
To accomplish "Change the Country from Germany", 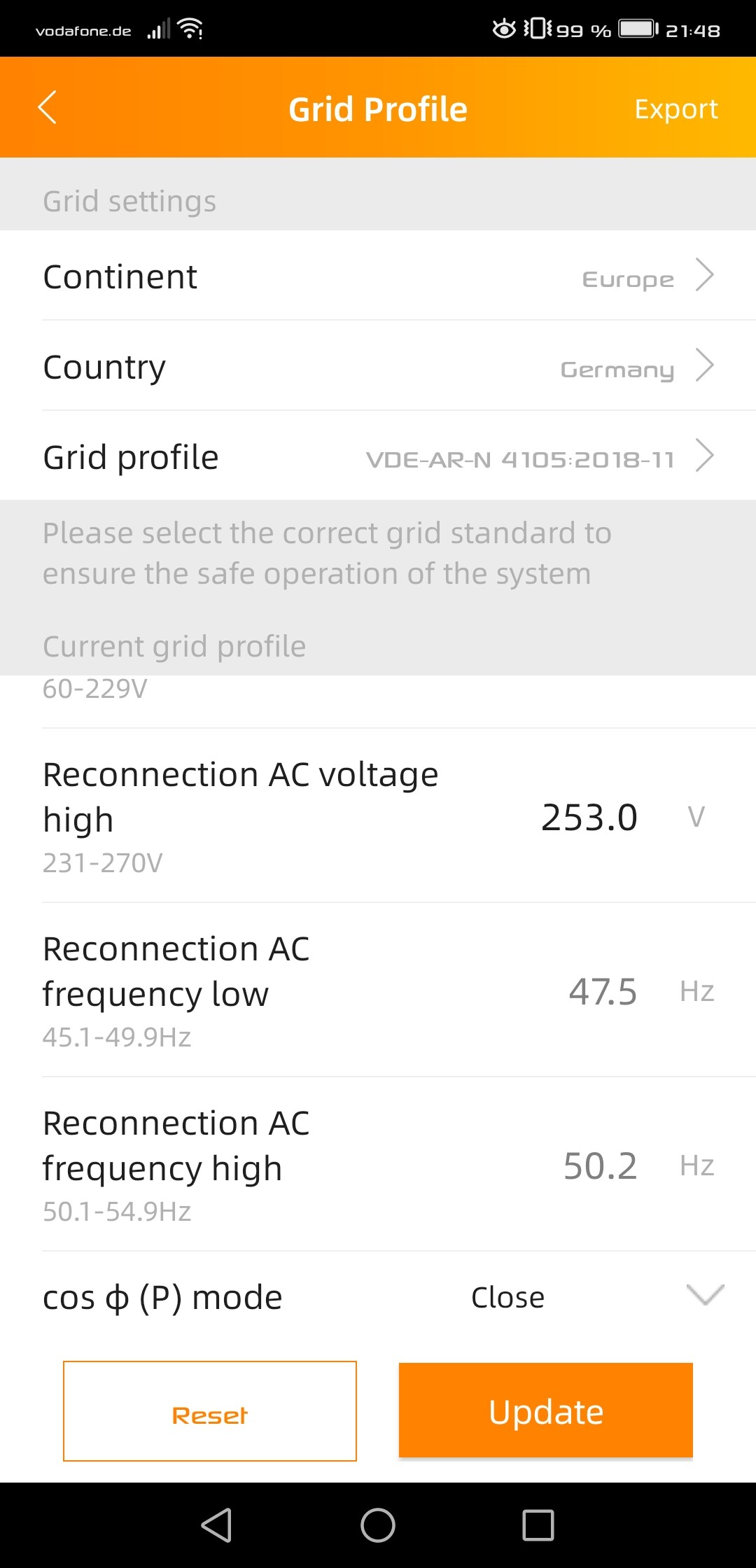I will 378,366.
